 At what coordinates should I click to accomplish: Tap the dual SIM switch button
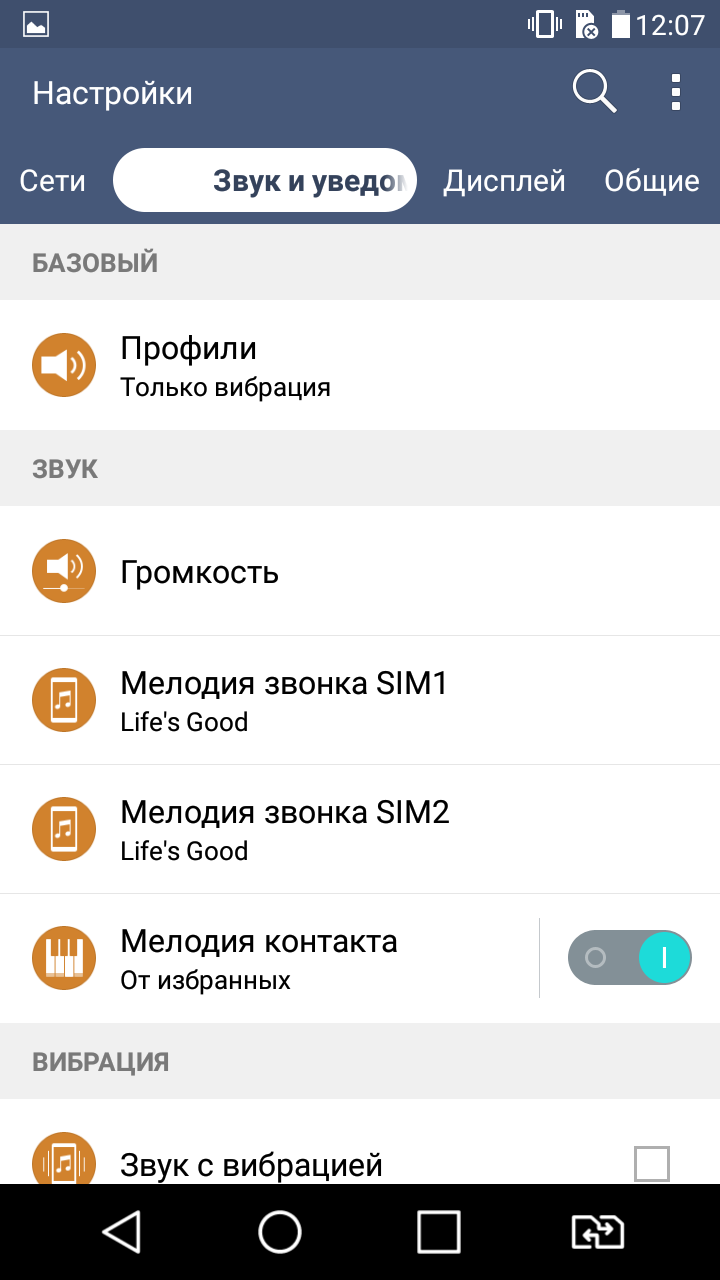[597, 1232]
